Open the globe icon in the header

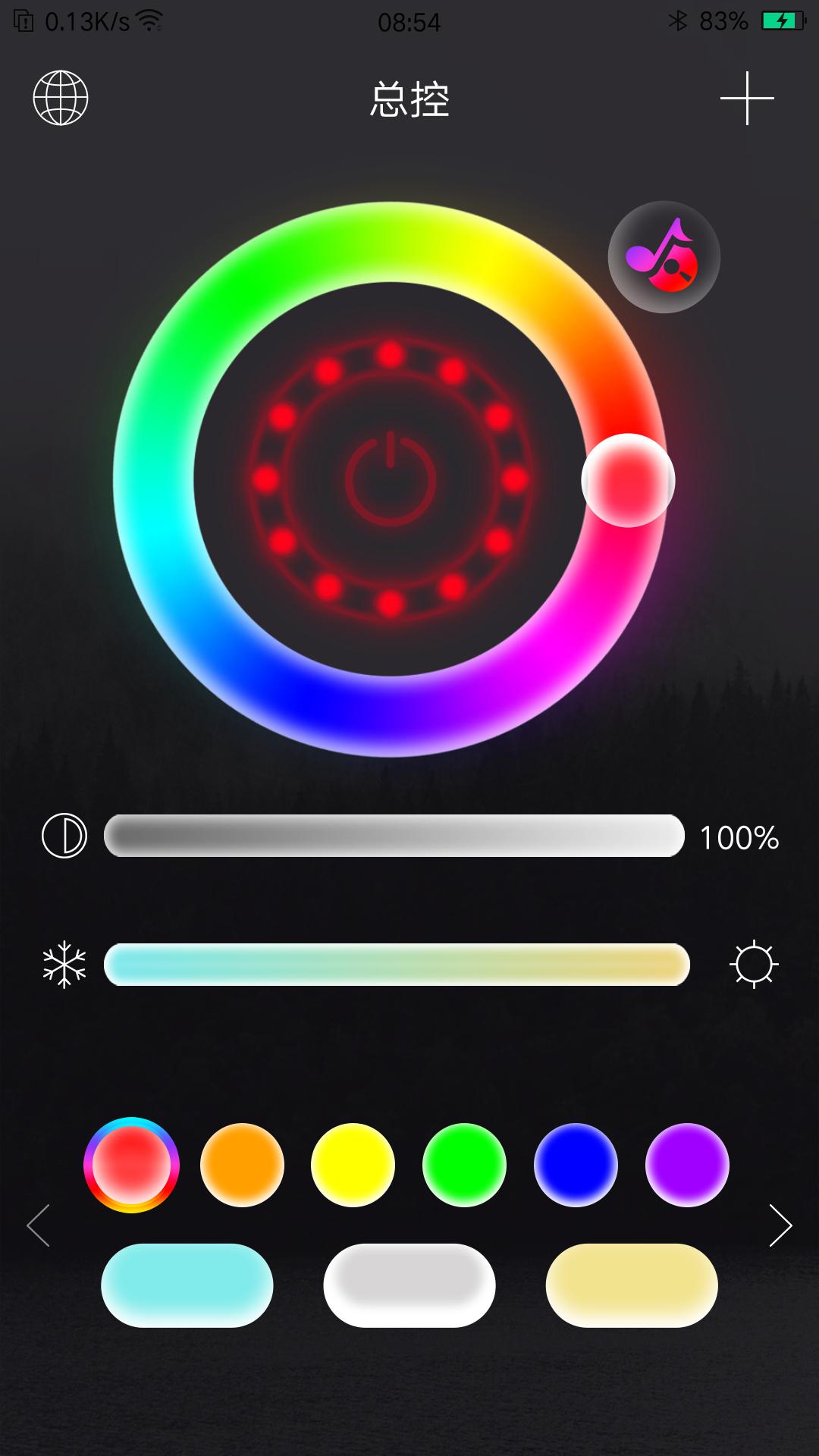tap(61, 98)
